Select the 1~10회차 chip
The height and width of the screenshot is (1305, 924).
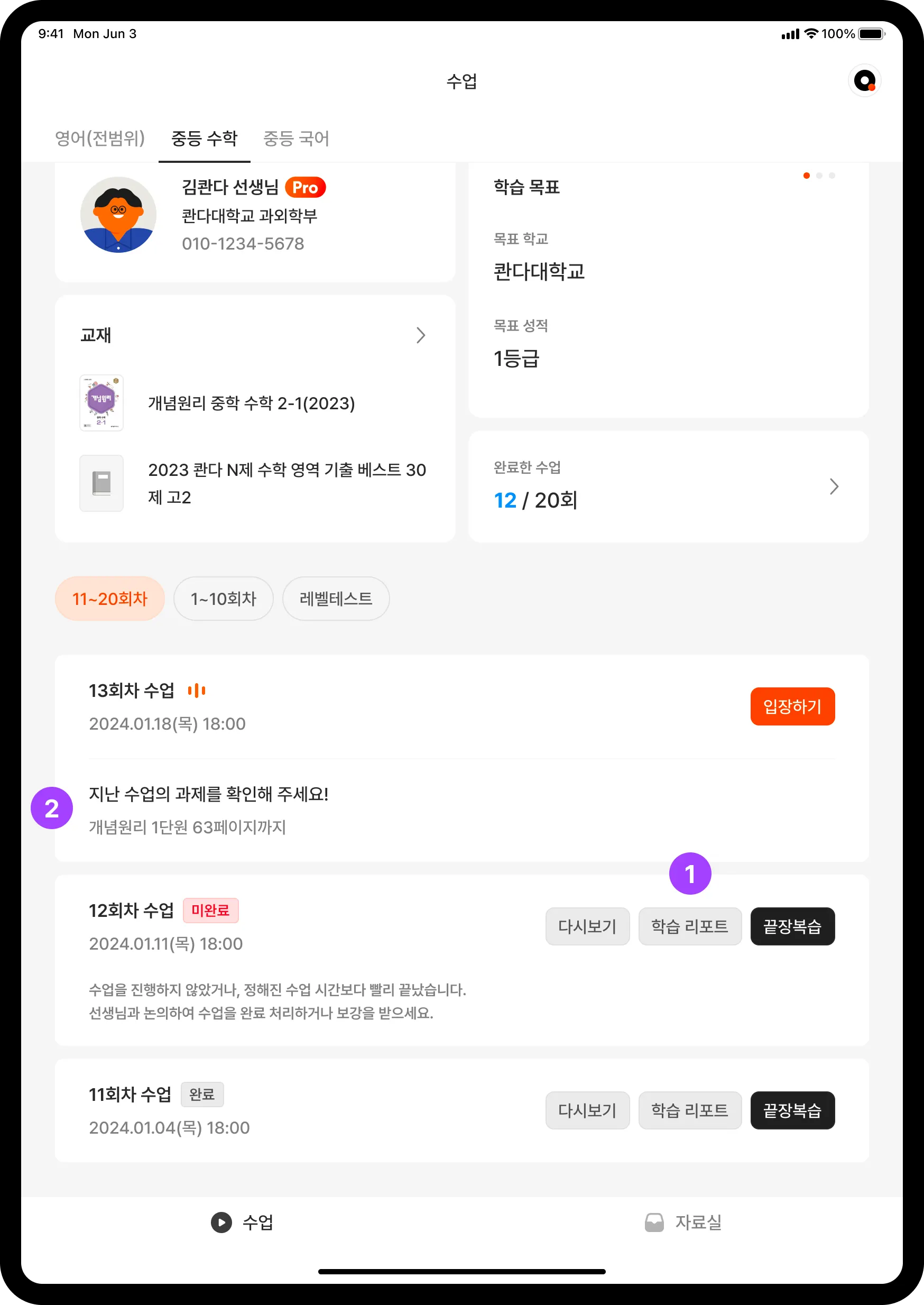coord(223,599)
